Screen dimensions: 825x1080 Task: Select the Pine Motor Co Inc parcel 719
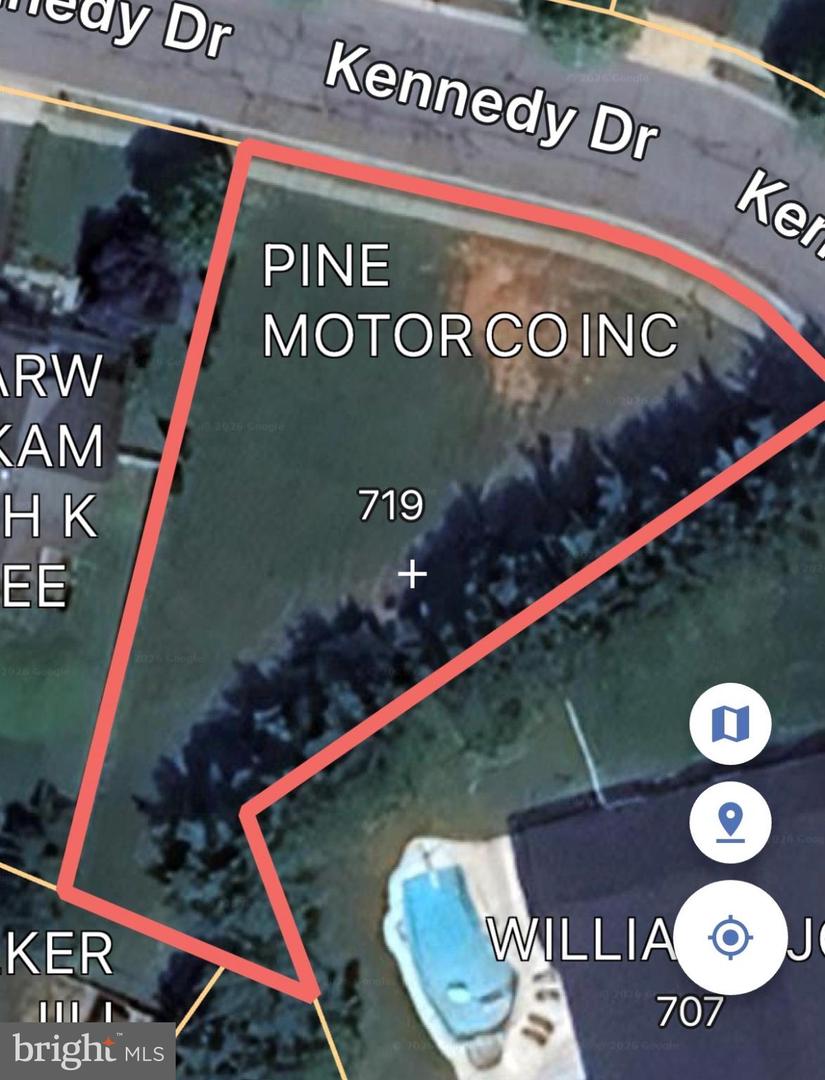391,506
